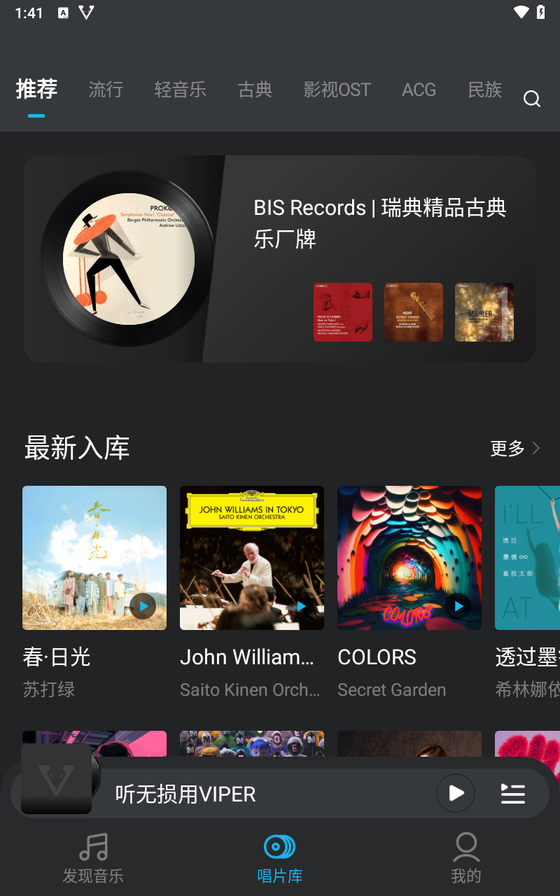The width and height of the screenshot is (560, 896).
Task: Select the 古典 category tab
Action: click(x=255, y=90)
